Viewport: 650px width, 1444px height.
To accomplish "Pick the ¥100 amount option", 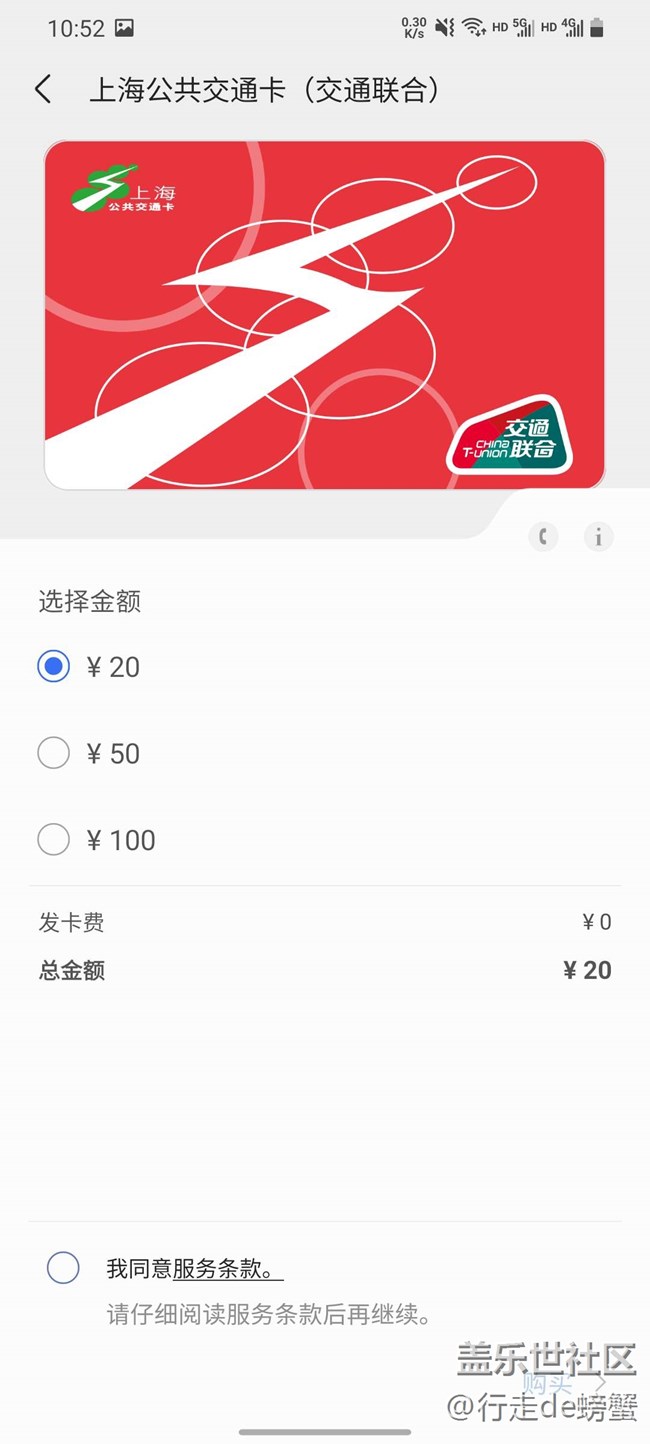I will point(54,840).
